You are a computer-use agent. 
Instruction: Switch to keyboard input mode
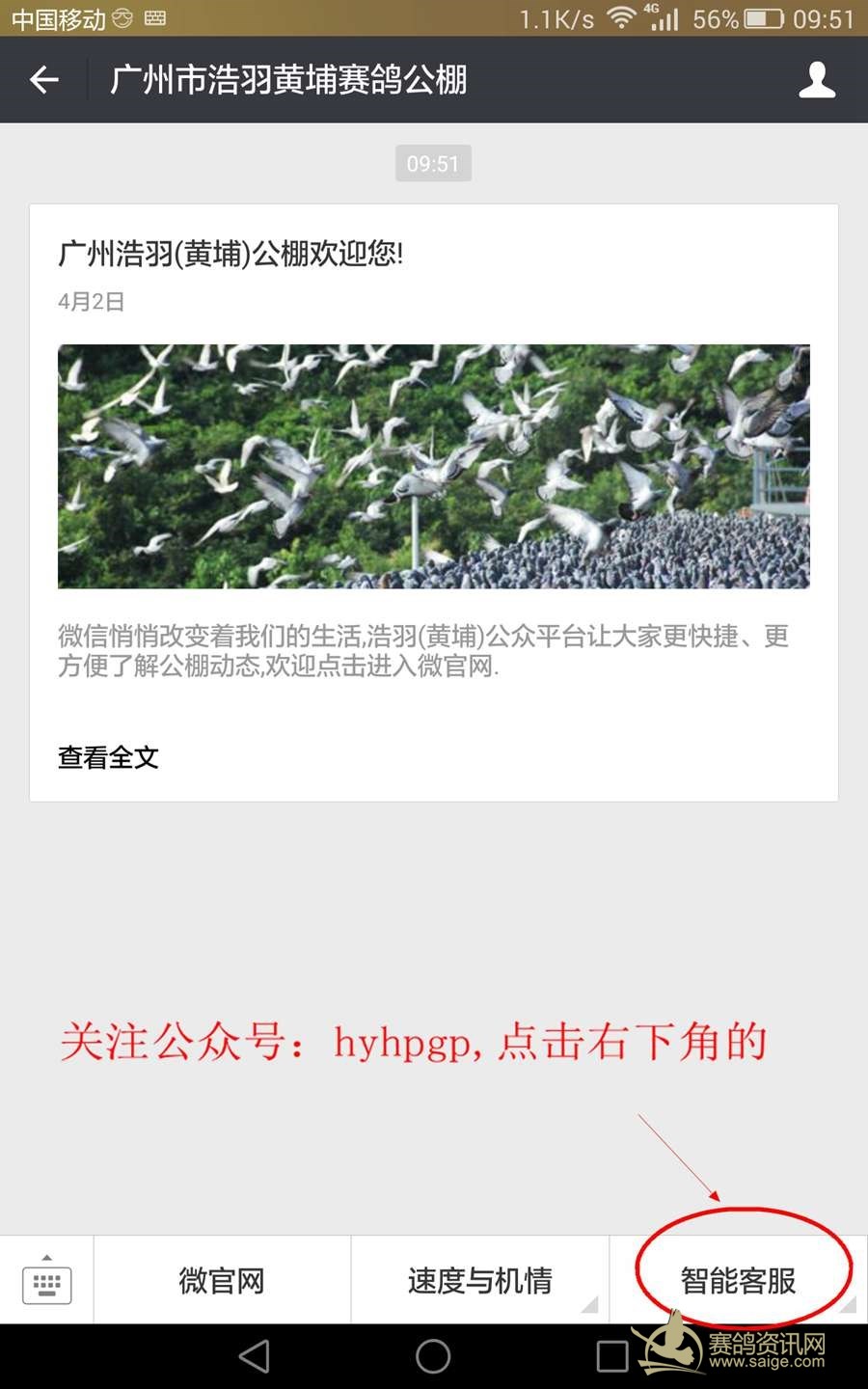[x=46, y=1282]
